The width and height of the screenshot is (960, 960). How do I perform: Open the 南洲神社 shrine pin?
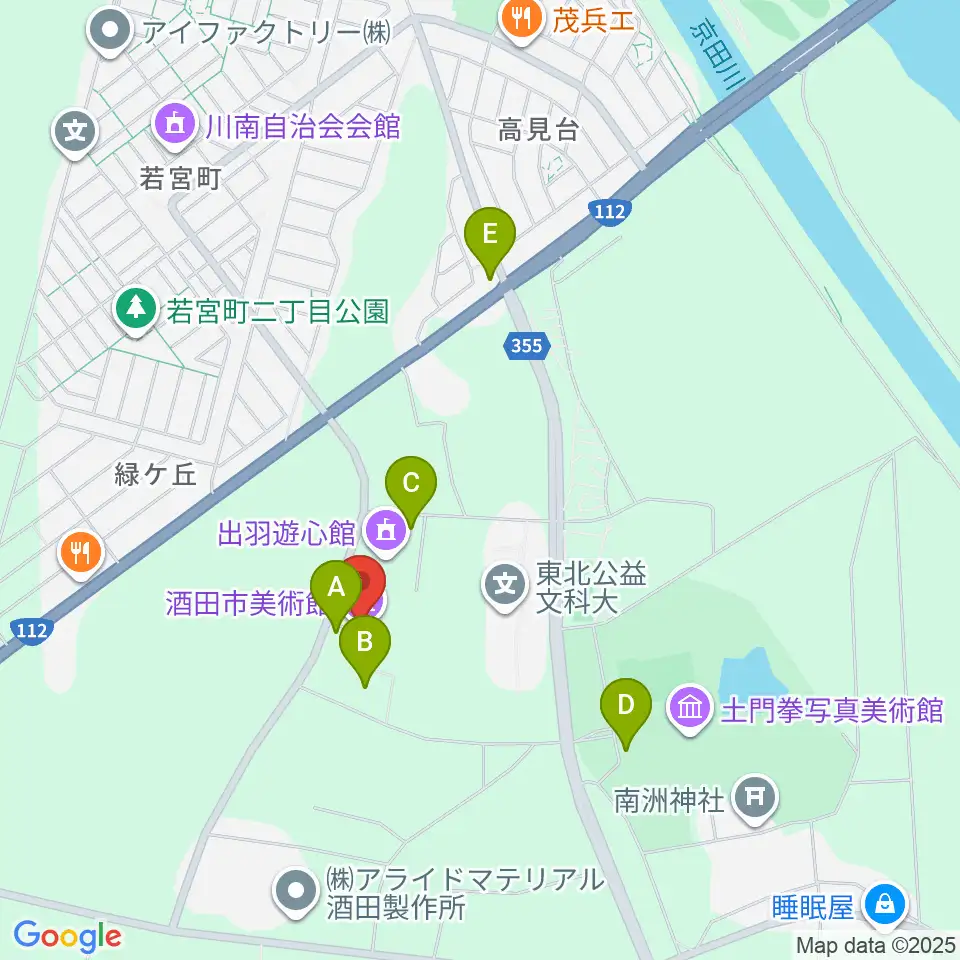click(x=756, y=800)
